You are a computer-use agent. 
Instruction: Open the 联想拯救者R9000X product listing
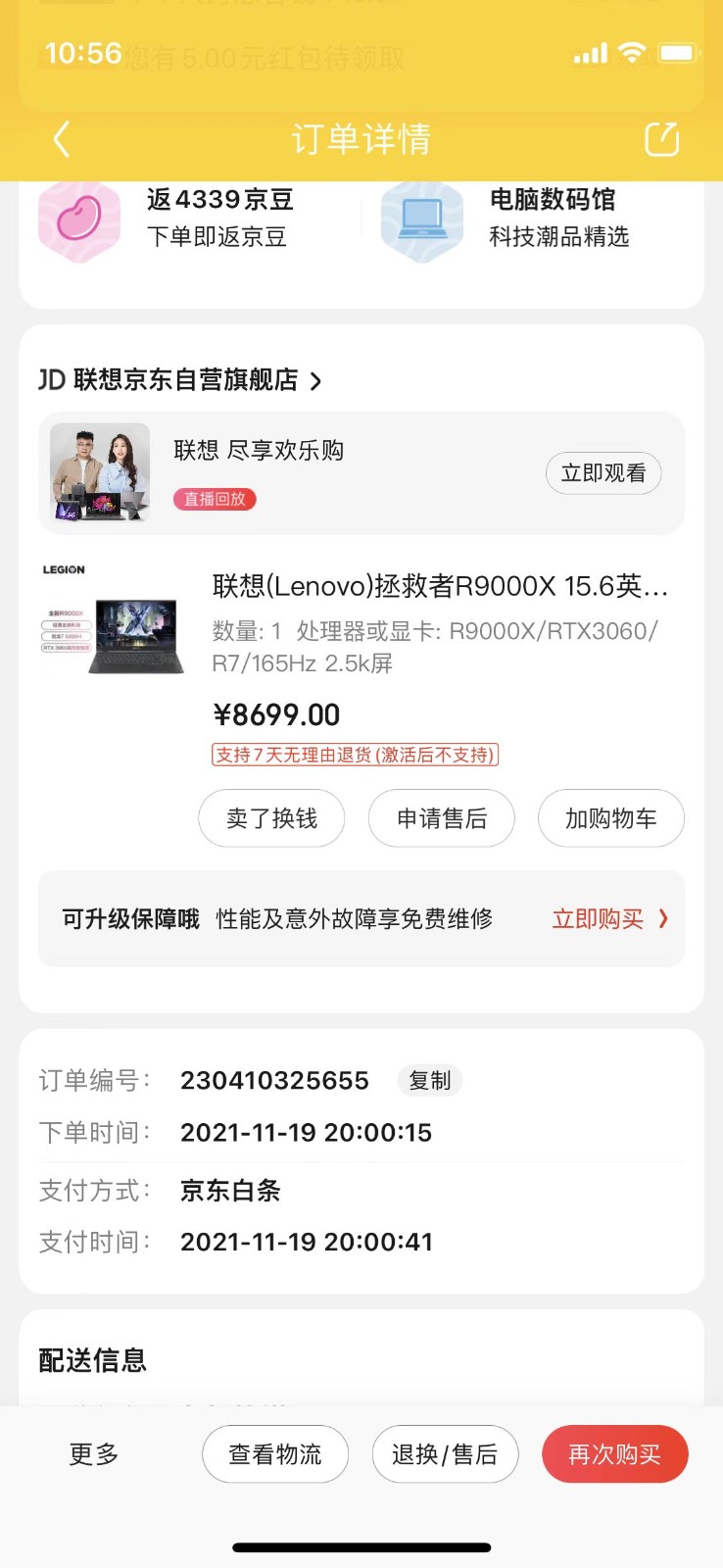[x=440, y=586]
